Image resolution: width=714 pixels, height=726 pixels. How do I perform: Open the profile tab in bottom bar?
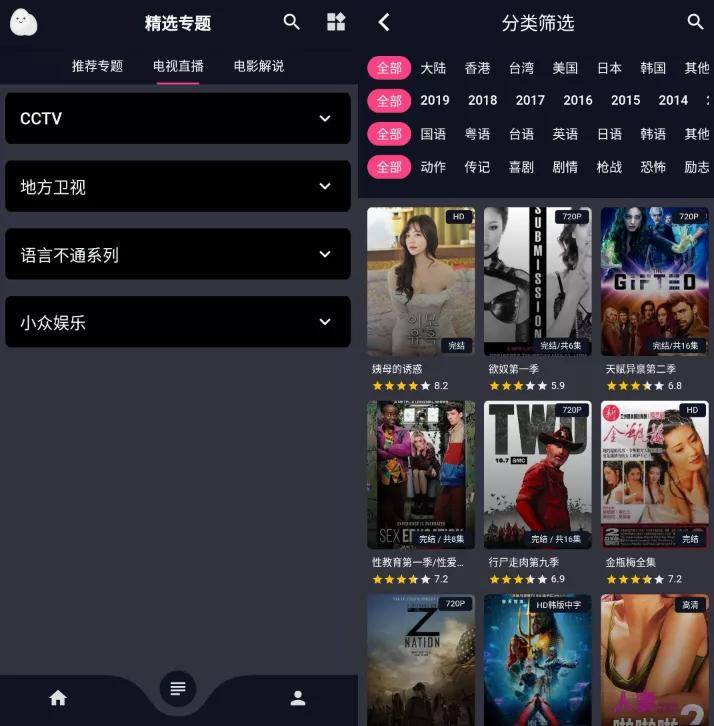pos(298,698)
